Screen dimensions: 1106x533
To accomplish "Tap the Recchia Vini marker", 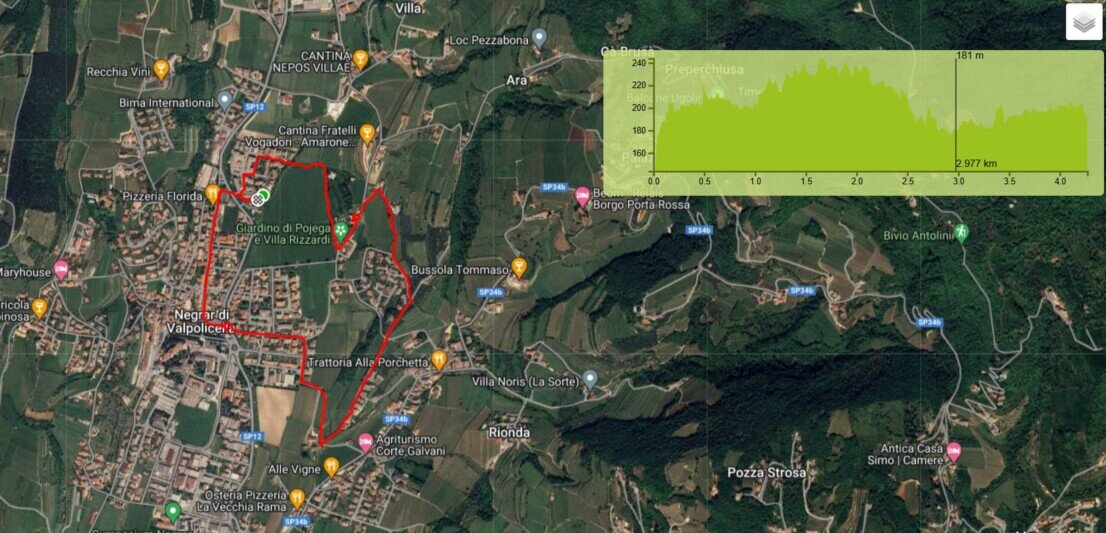I will (x=161, y=70).
